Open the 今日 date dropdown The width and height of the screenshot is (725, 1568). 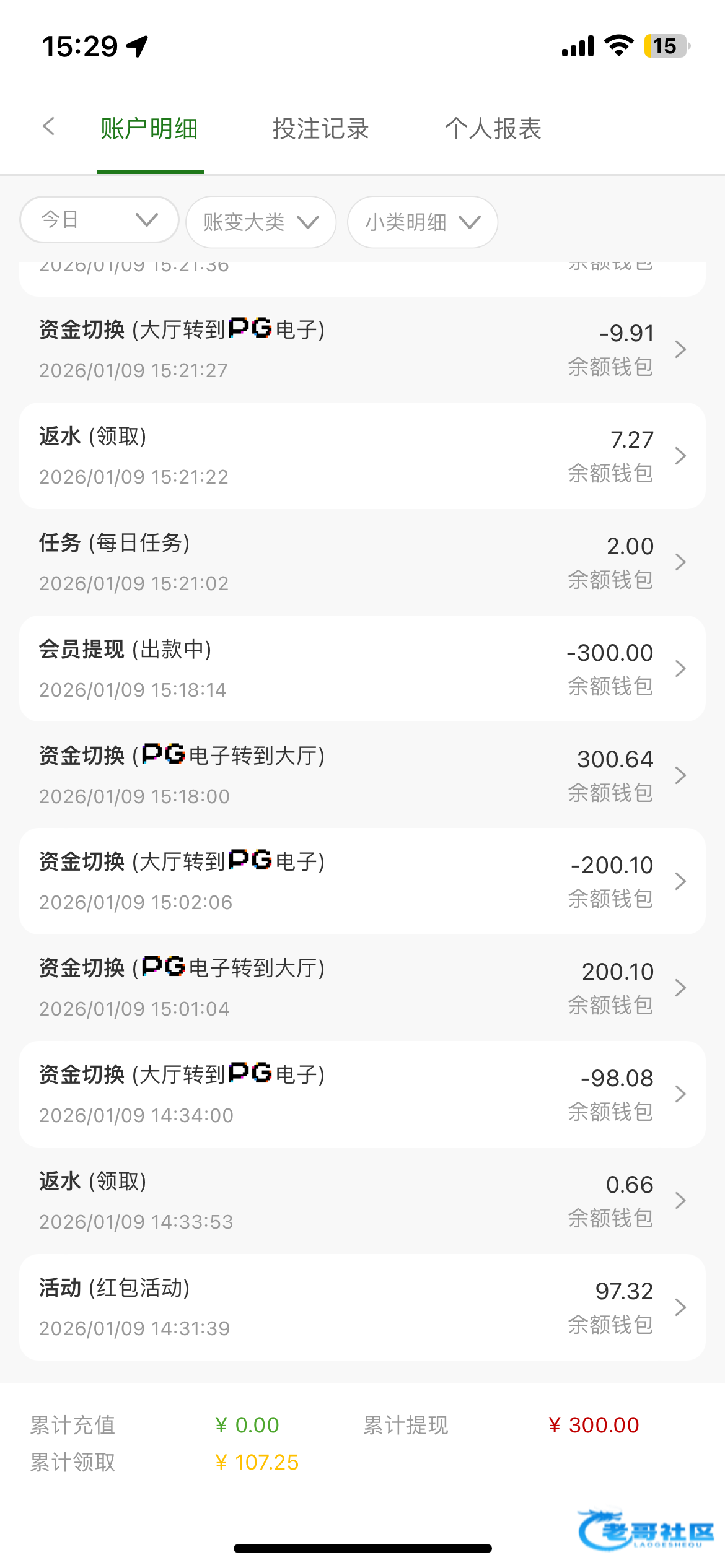tap(99, 220)
